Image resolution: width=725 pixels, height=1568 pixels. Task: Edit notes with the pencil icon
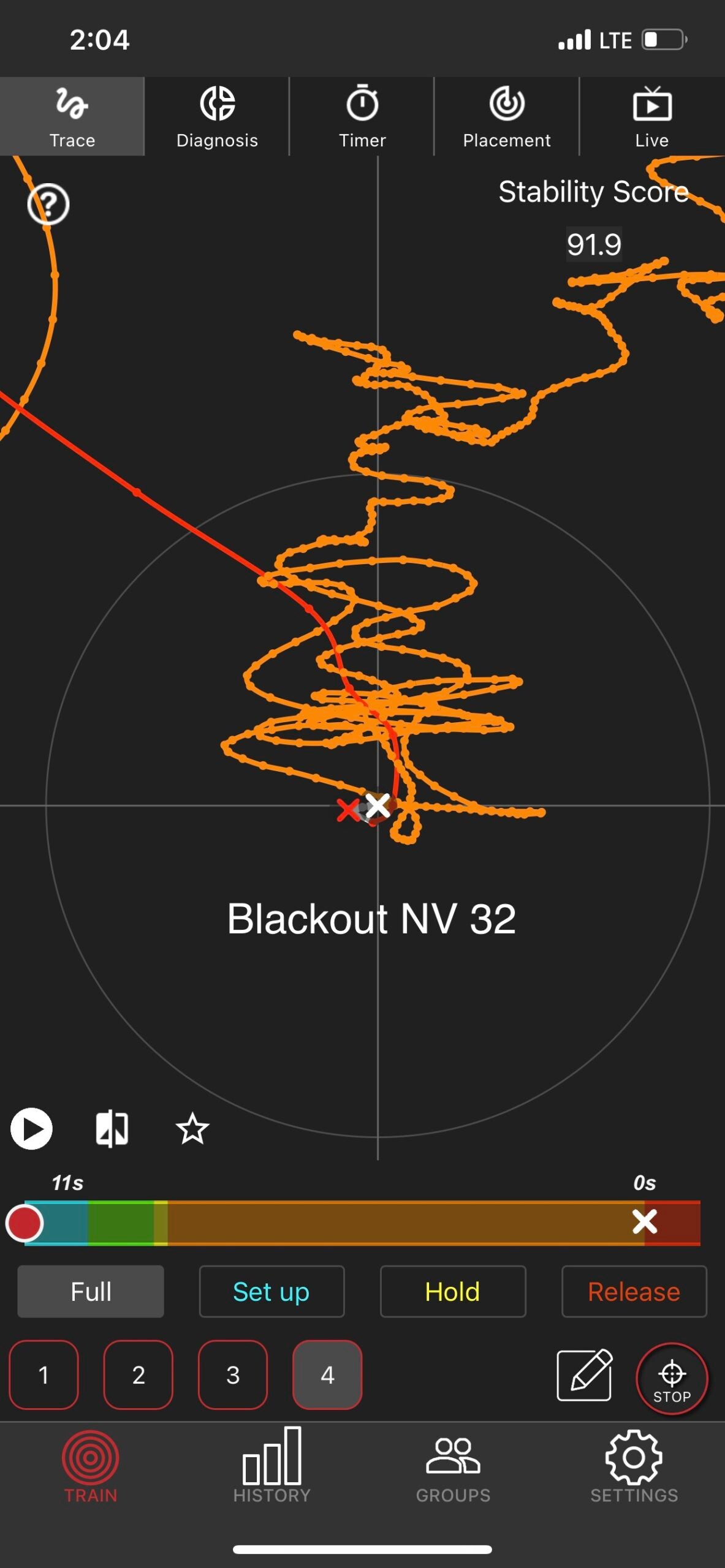click(584, 1375)
